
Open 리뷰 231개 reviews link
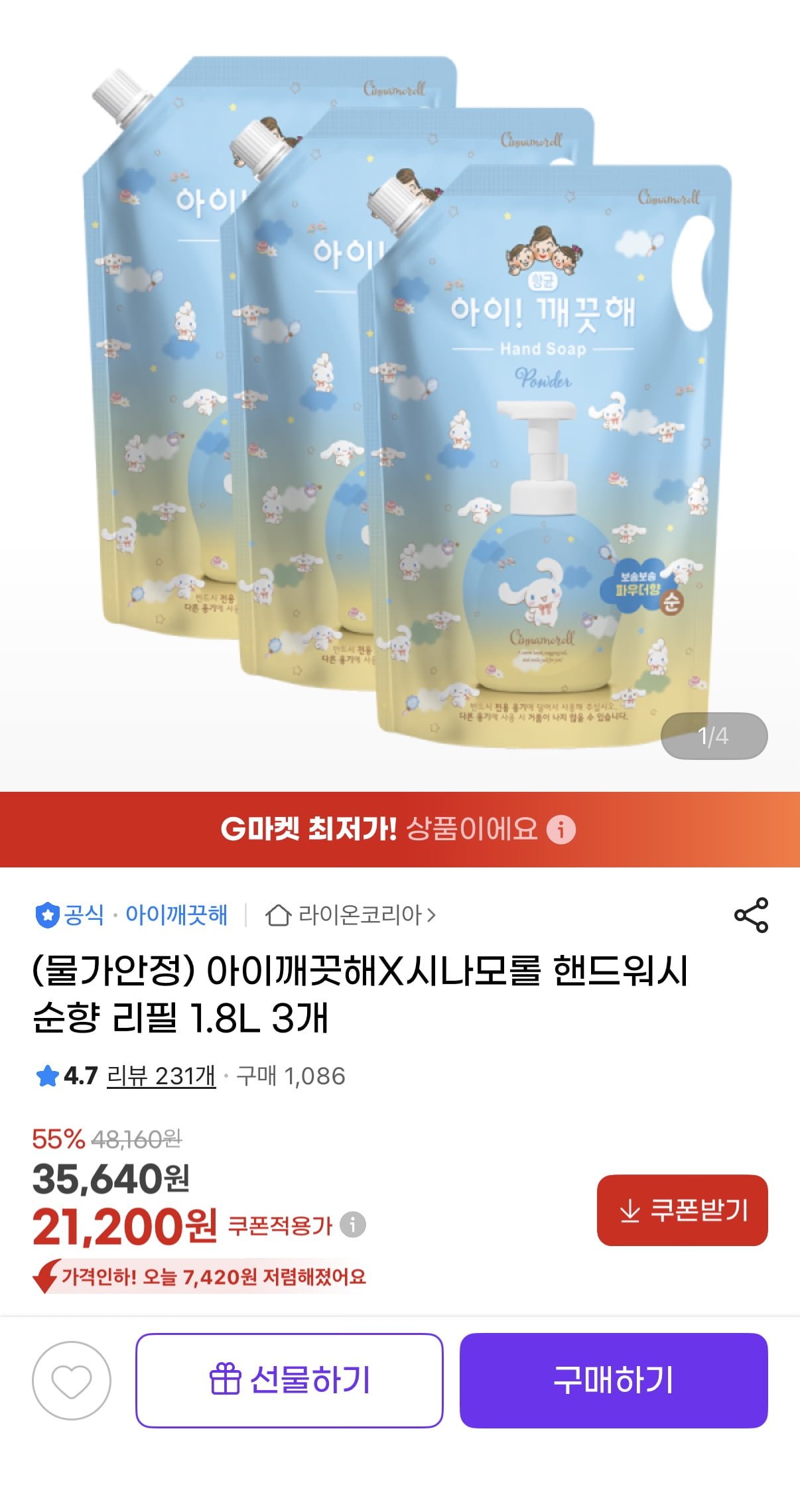click(x=161, y=1076)
